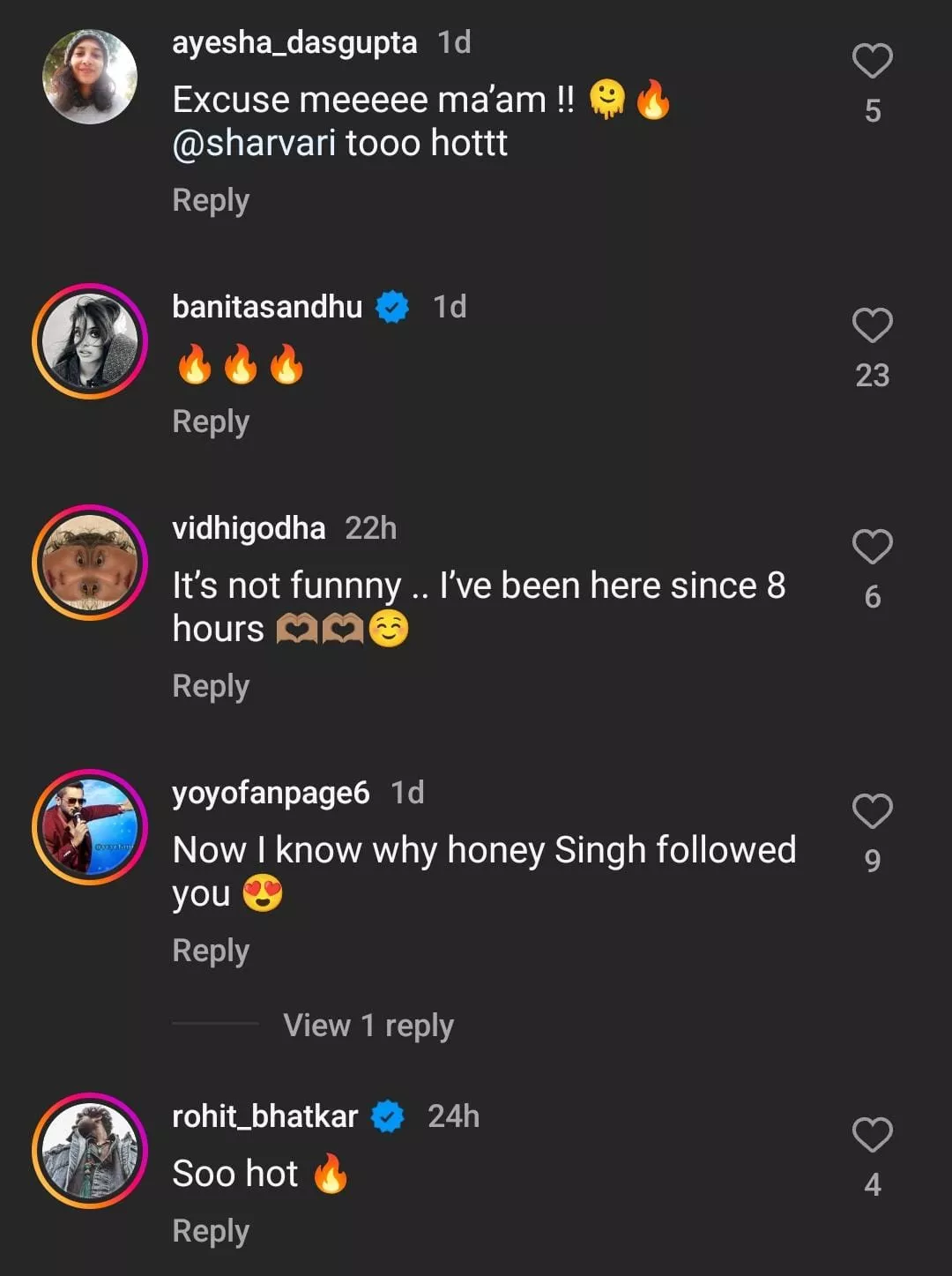Open yoyofanpage6's profile picture
The width and height of the screenshot is (952, 1276).
coord(90,827)
